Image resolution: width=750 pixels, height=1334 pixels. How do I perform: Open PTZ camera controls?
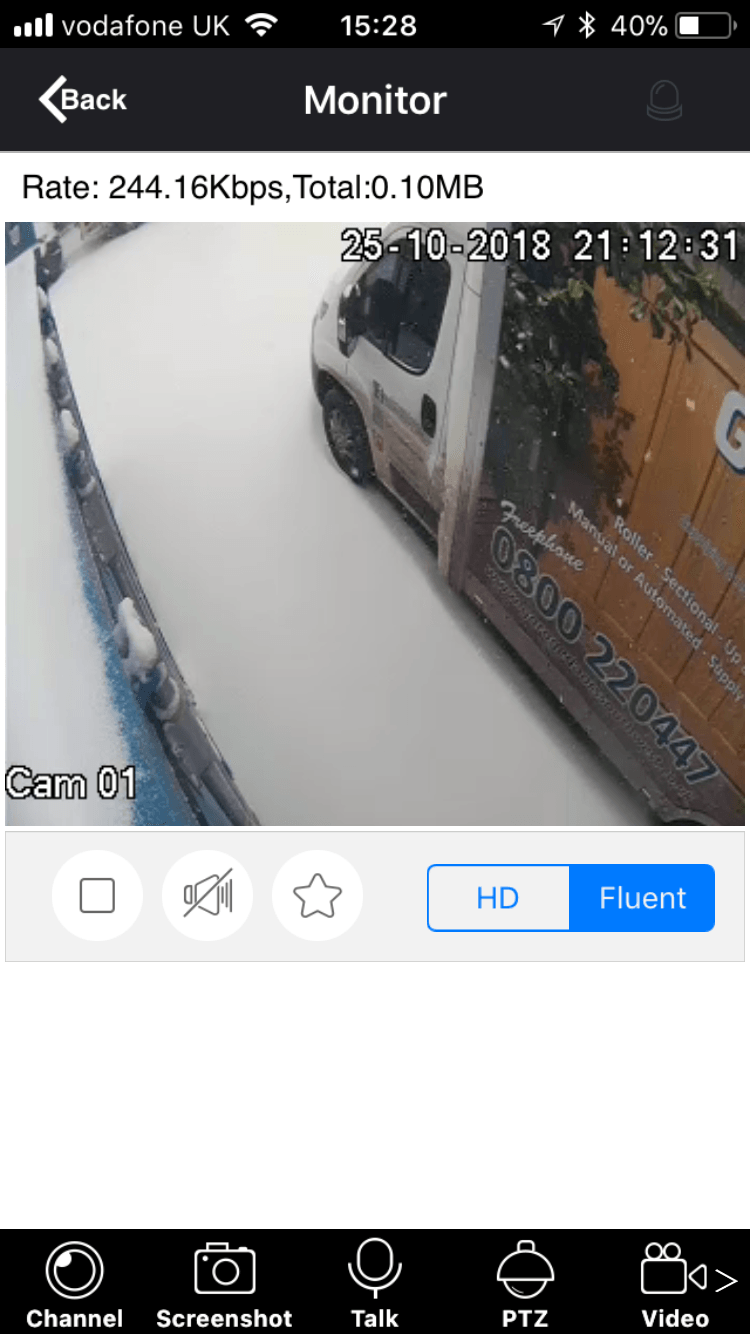coord(525,1284)
